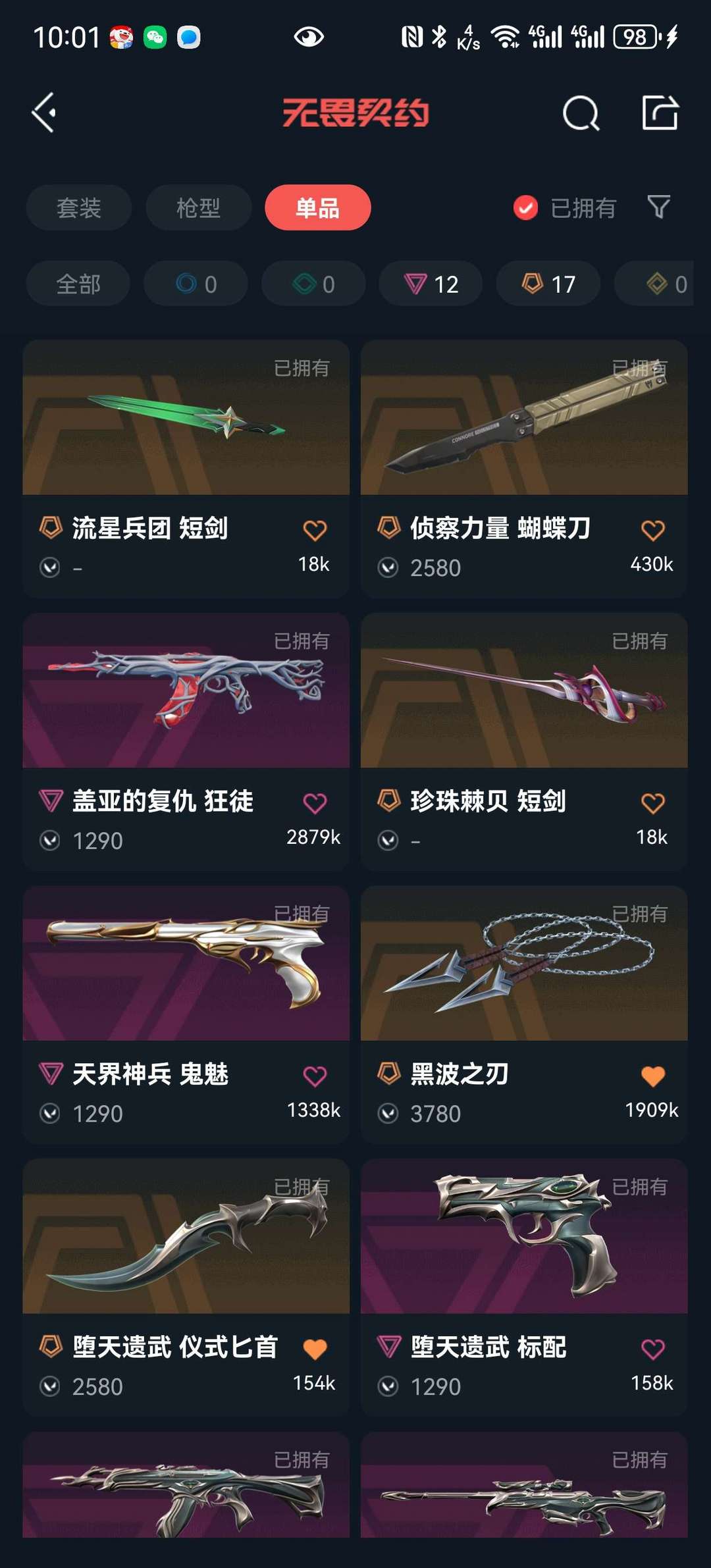Remove like from 堕天遗武 仪式匕首

(x=315, y=1349)
